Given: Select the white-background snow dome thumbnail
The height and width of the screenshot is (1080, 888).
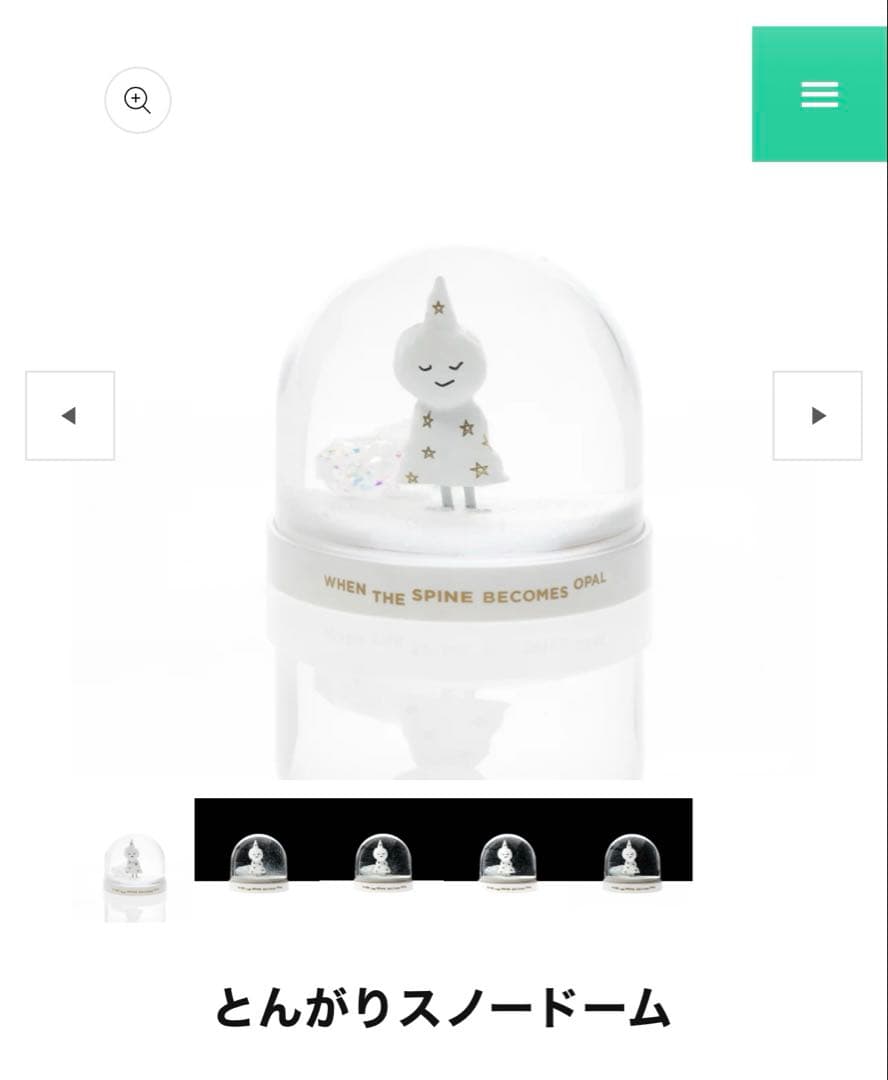Looking at the screenshot, I should [135, 866].
